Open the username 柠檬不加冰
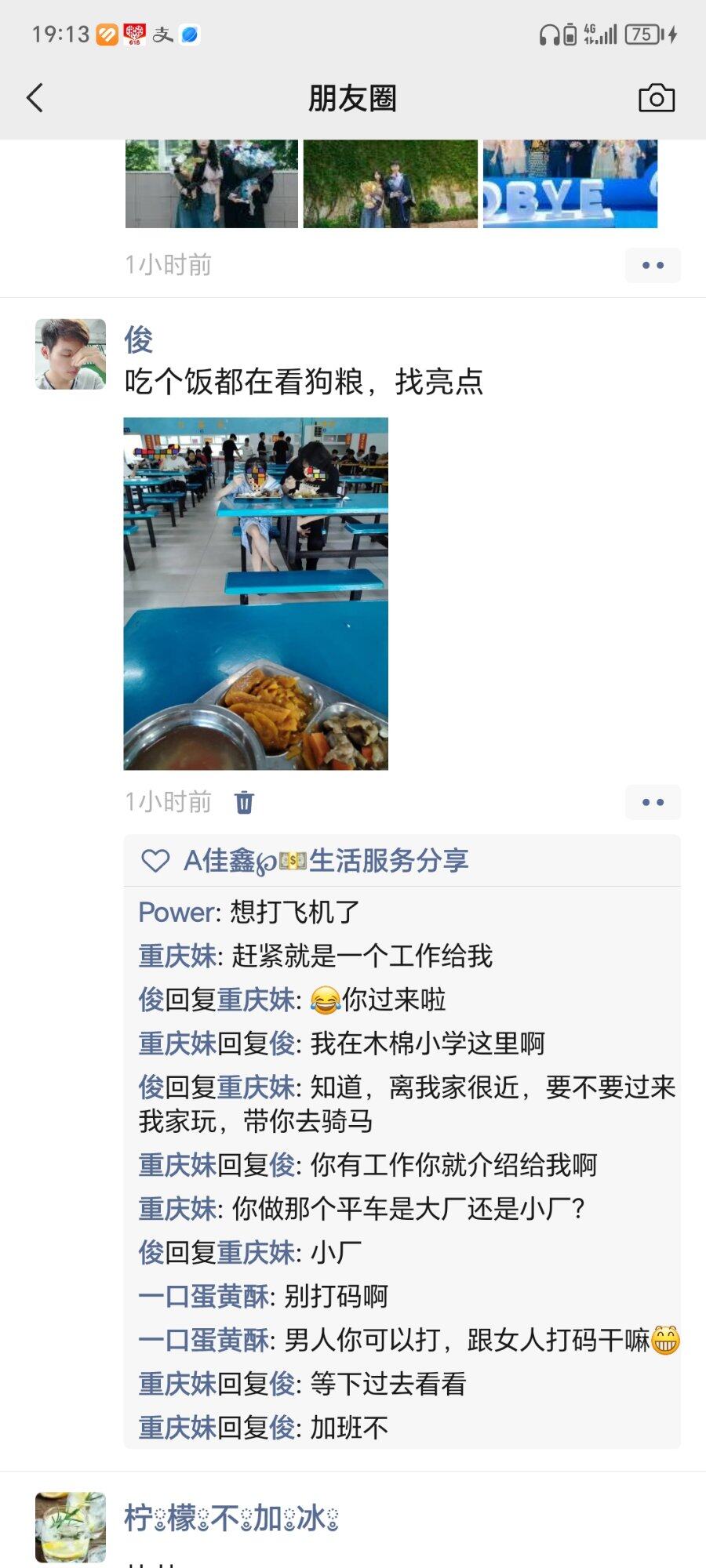706x1568 pixels. (231, 1519)
